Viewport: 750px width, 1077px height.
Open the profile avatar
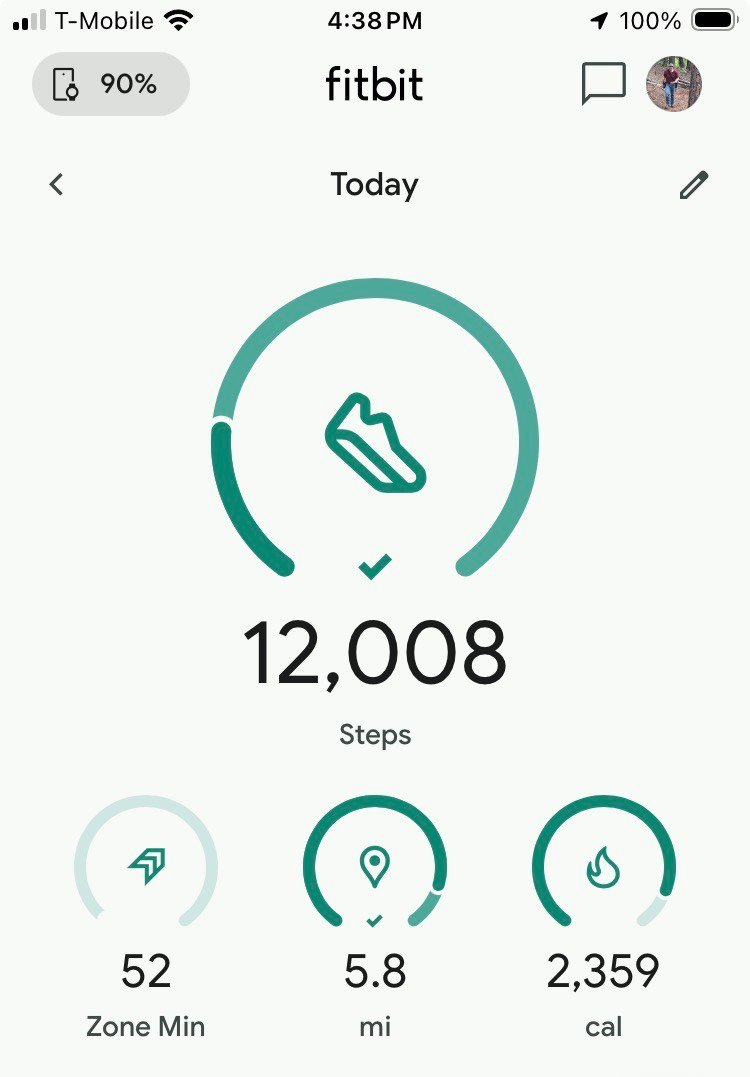pyautogui.click(x=674, y=84)
